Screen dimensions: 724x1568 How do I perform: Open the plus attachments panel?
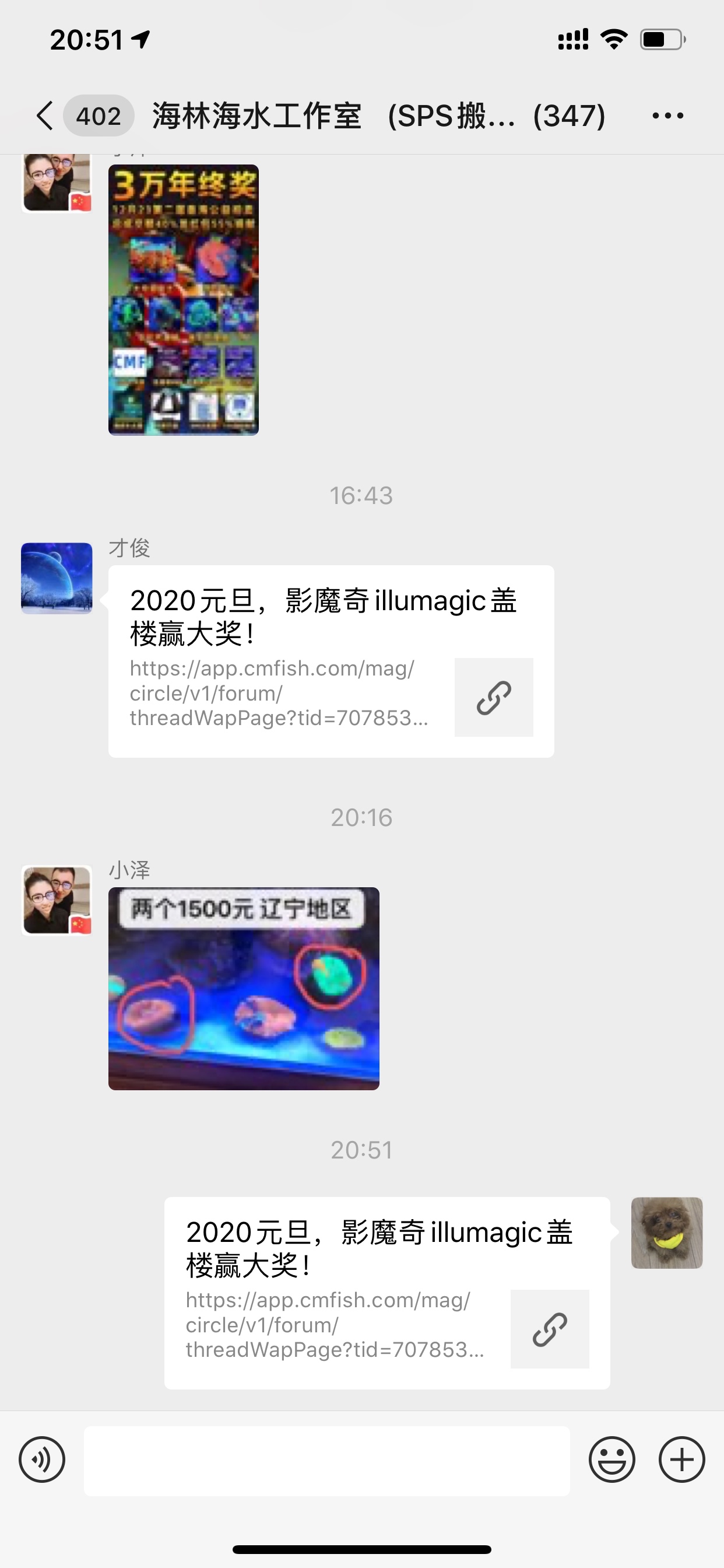[681, 1459]
